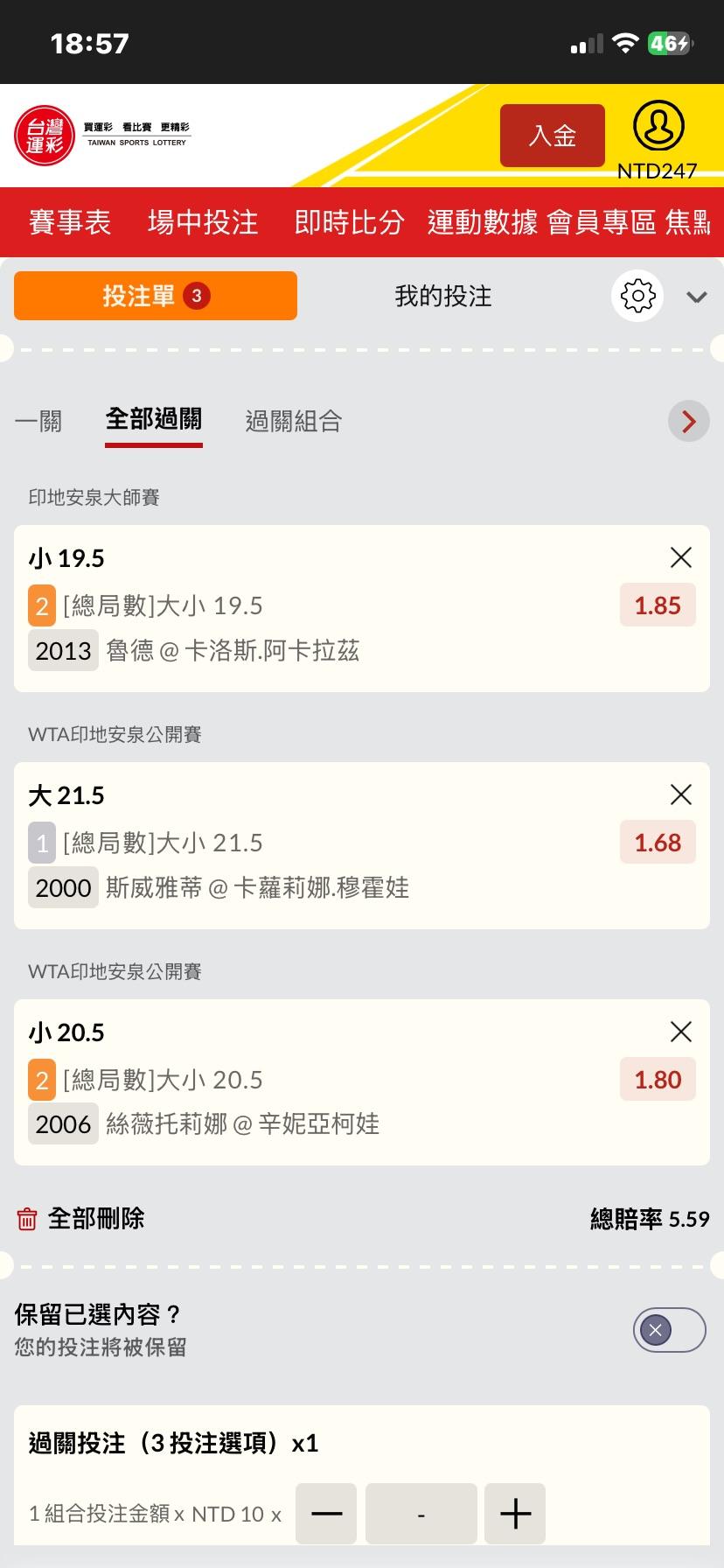The image size is (724, 1568).
Task: Open bet slip settings gear
Action: [637, 297]
